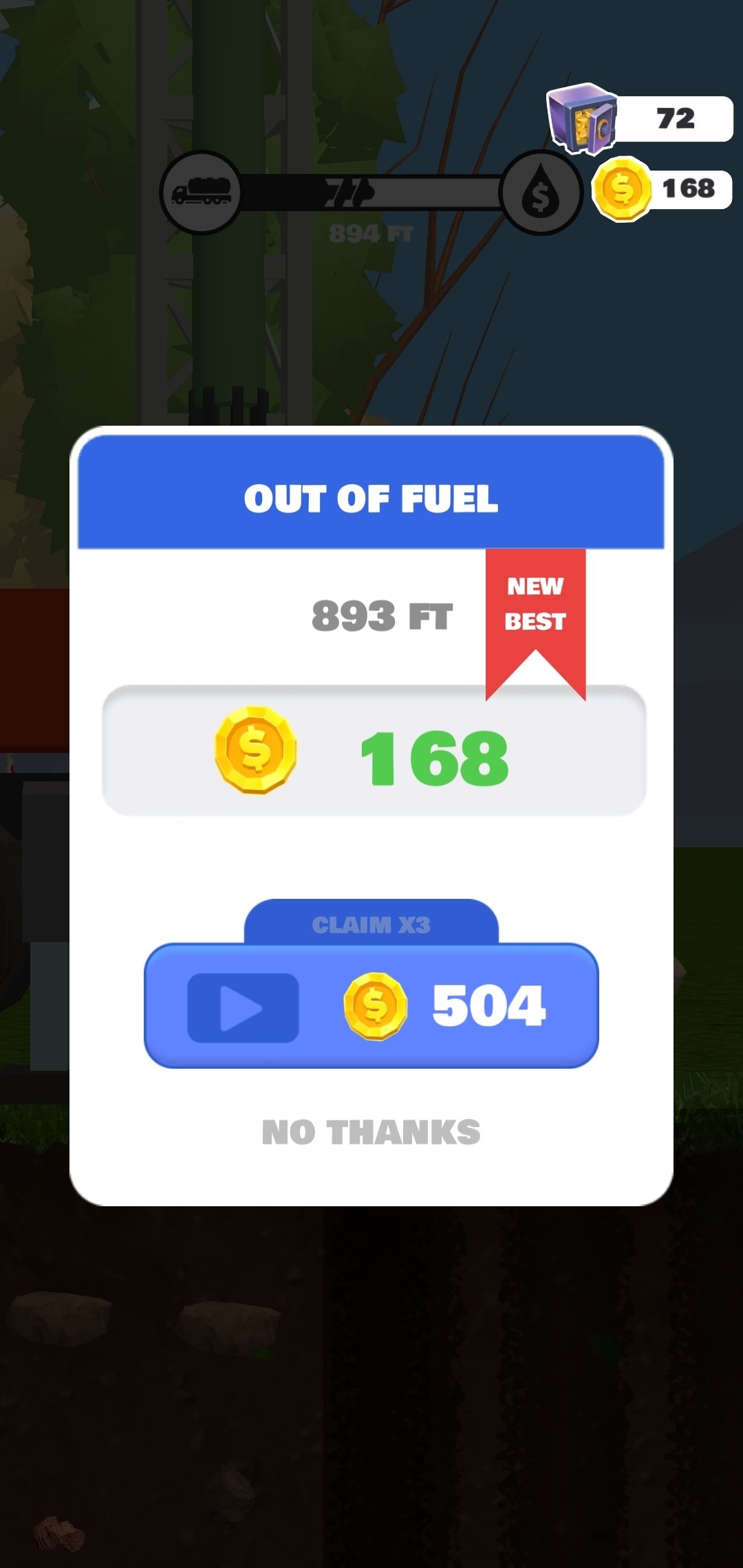Decline the bonus with No Thanks
The width and height of the screenshot is (743, 1568).
click(x=371, y=1133)
